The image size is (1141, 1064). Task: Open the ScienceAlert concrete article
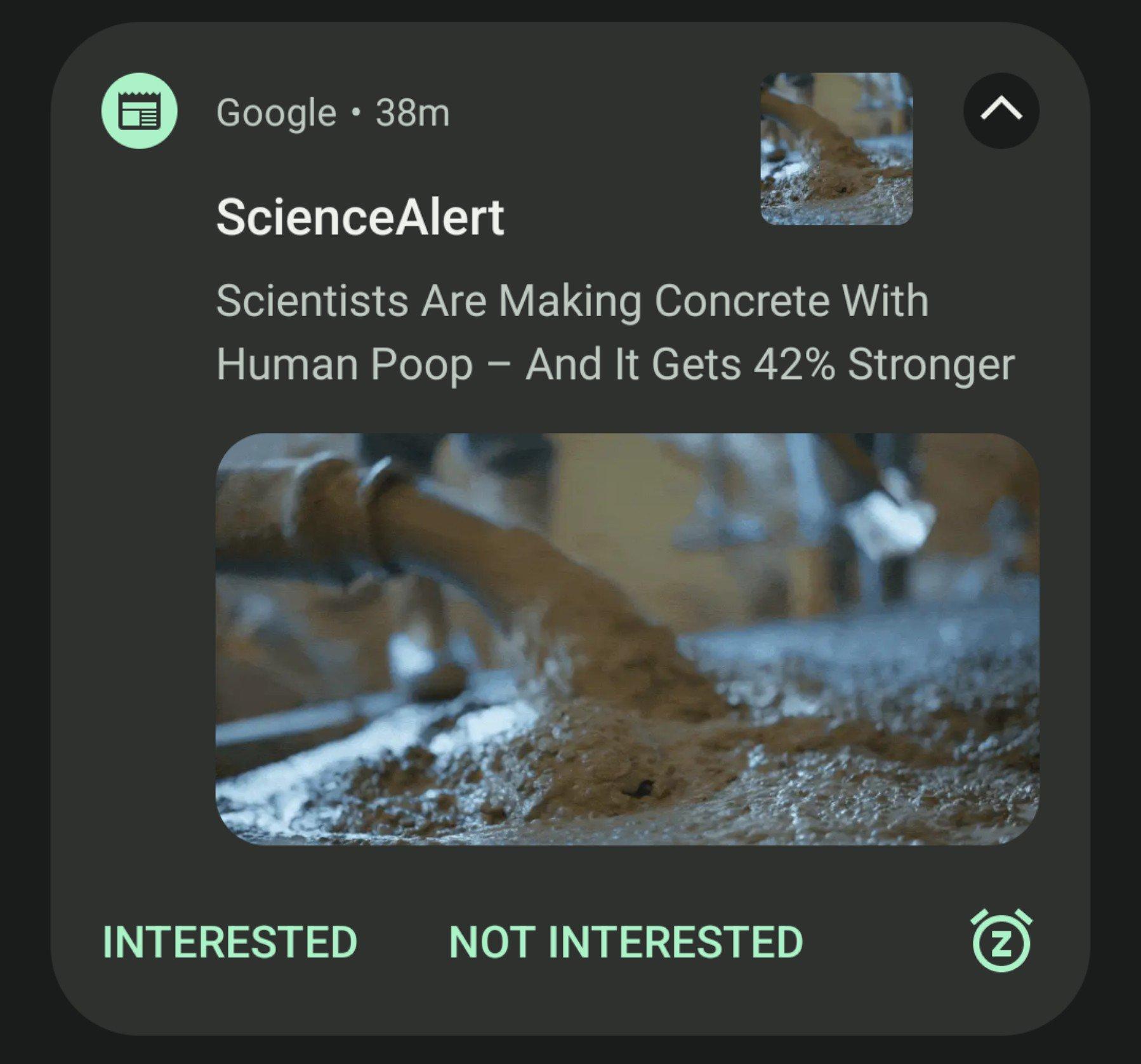(615, 332)
